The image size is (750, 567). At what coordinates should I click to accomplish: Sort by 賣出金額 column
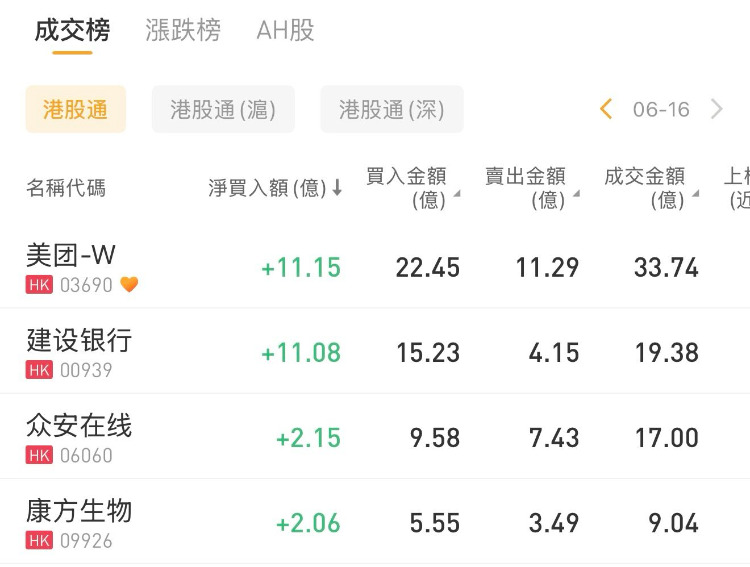(x=530, y=187)
